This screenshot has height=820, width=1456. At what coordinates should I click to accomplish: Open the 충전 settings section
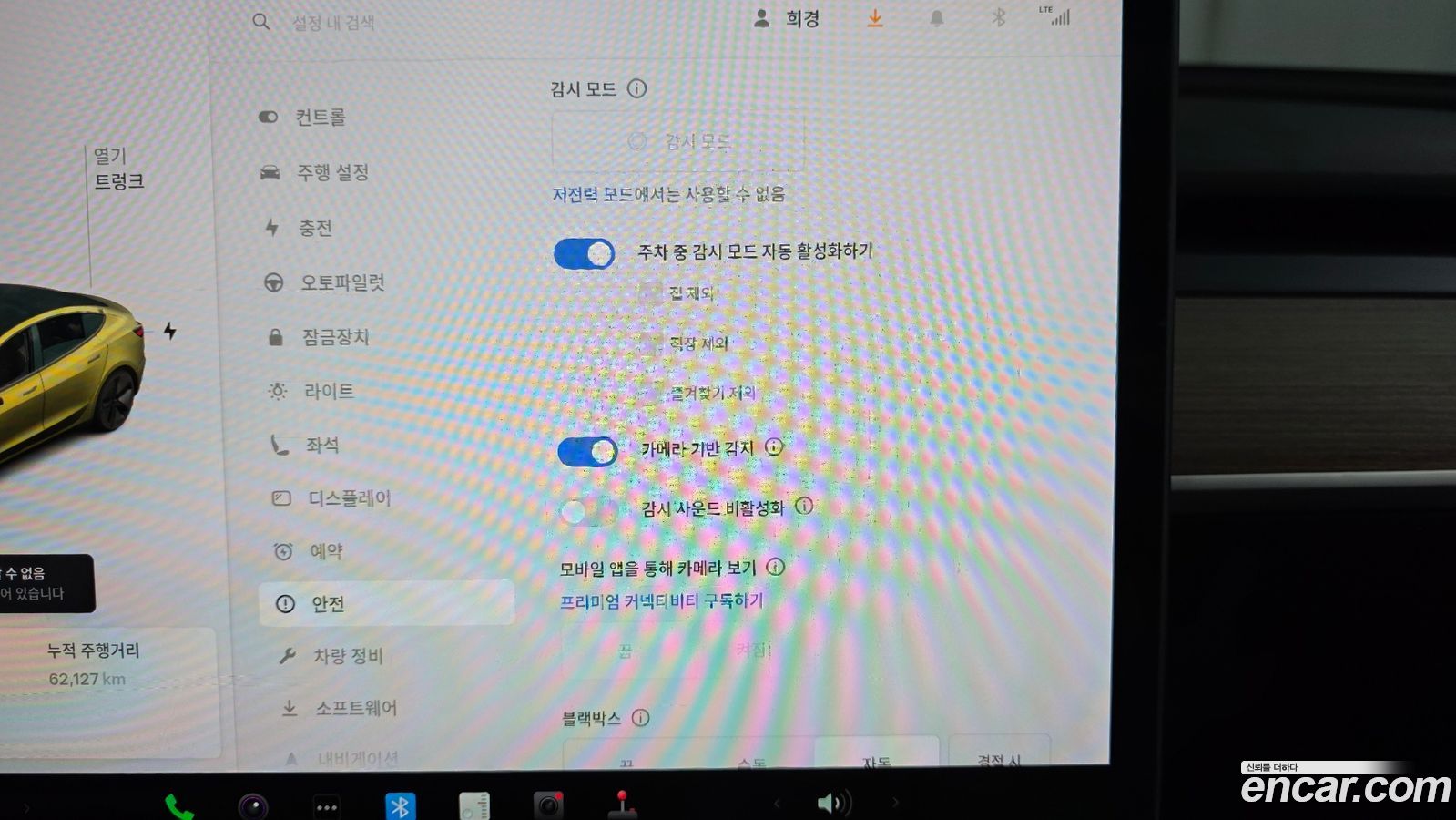[x=297, y=228]
